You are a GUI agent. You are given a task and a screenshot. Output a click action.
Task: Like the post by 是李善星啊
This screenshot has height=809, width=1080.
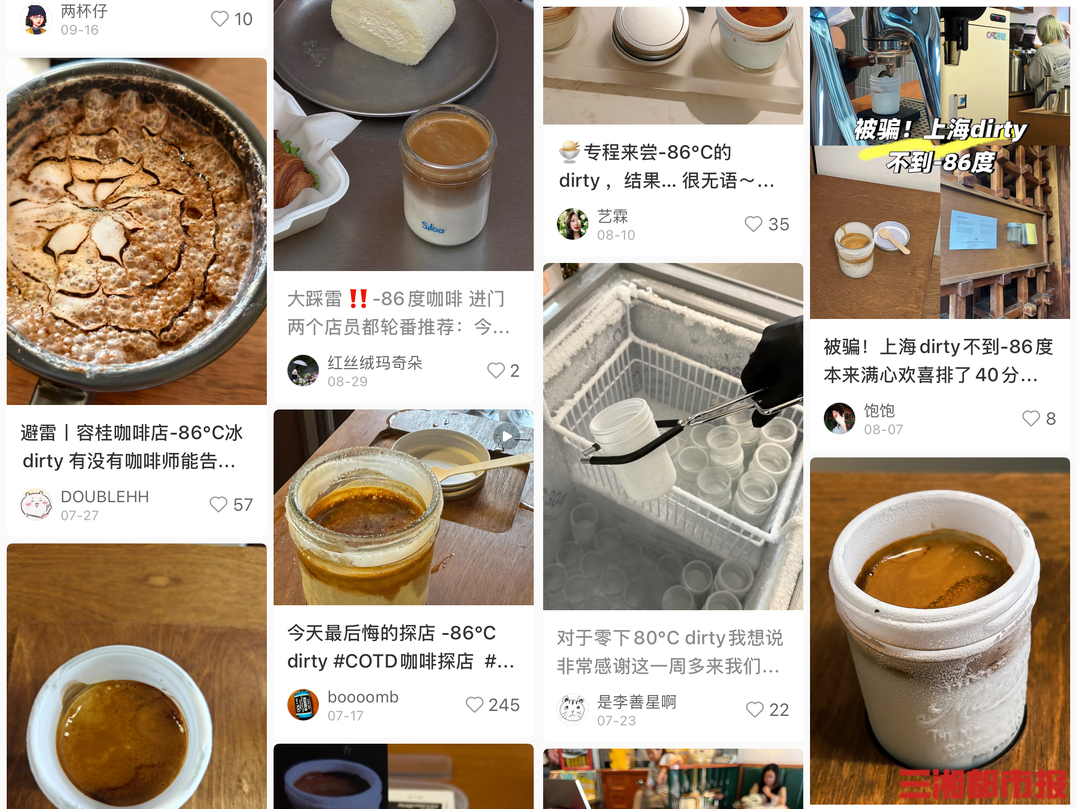coord(755,710)
